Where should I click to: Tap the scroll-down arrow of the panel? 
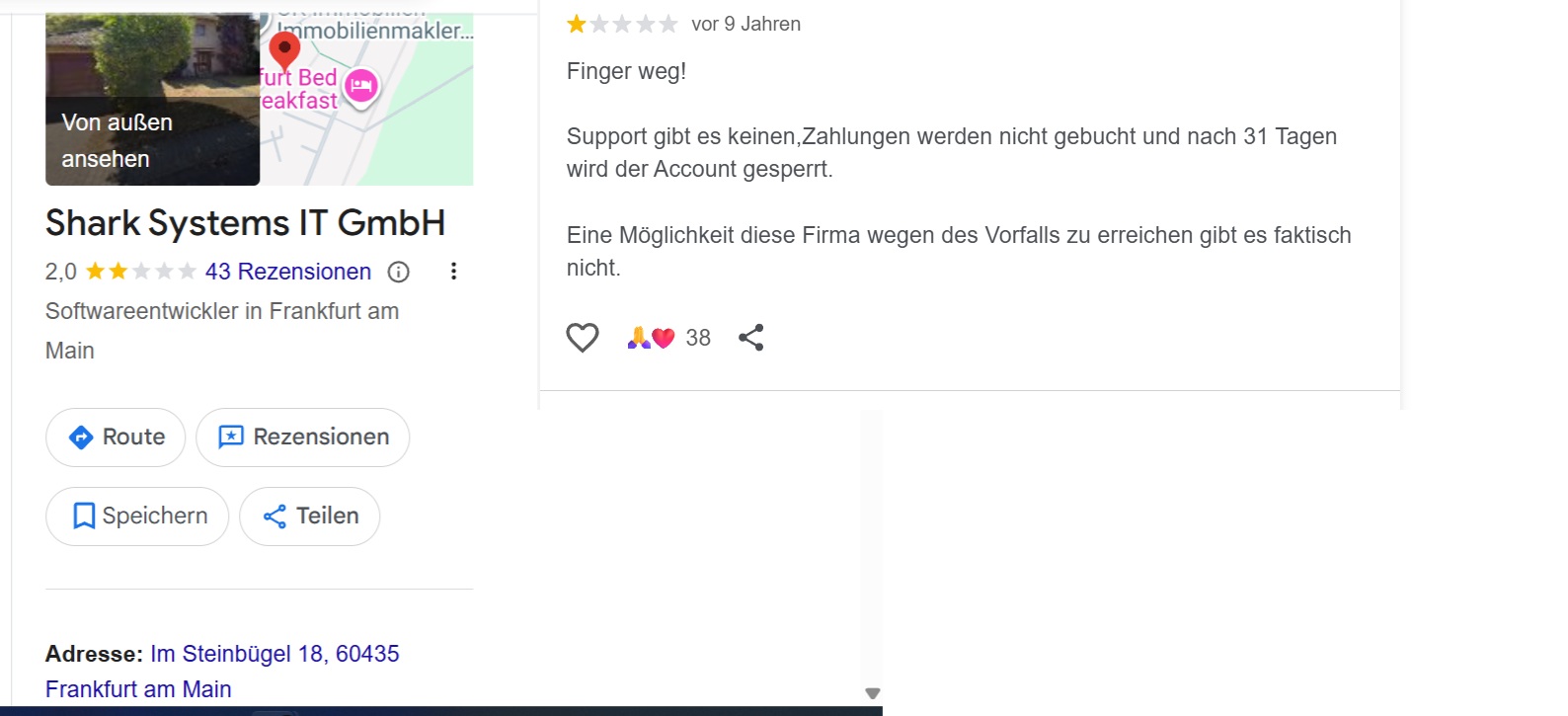click(x=872, y=693)
